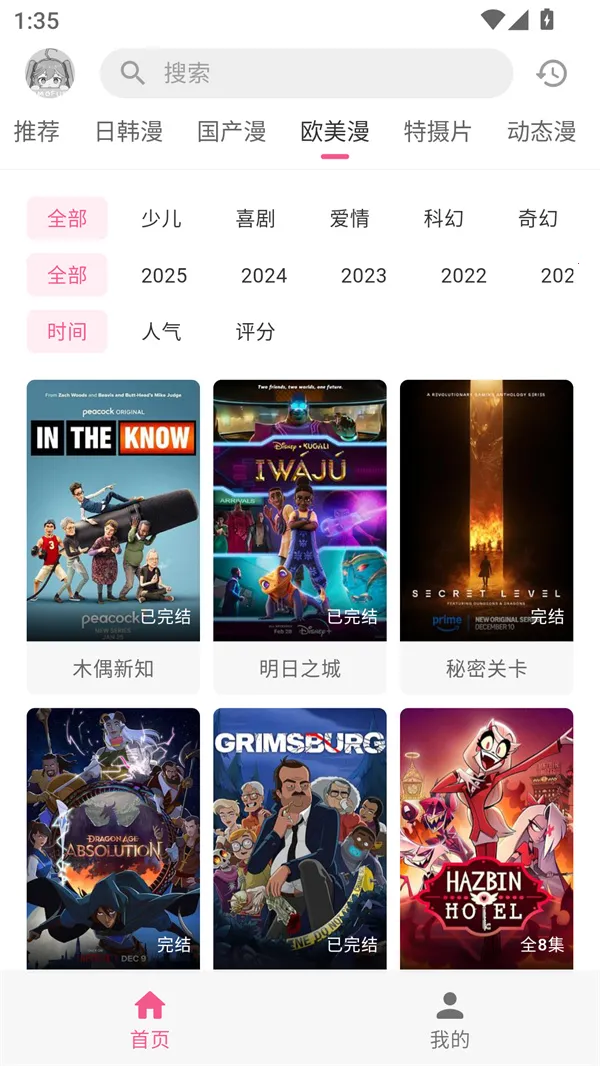Switch to the 推荐 tab
This screenshot has width=600, height=1066.
coord(37,131)
